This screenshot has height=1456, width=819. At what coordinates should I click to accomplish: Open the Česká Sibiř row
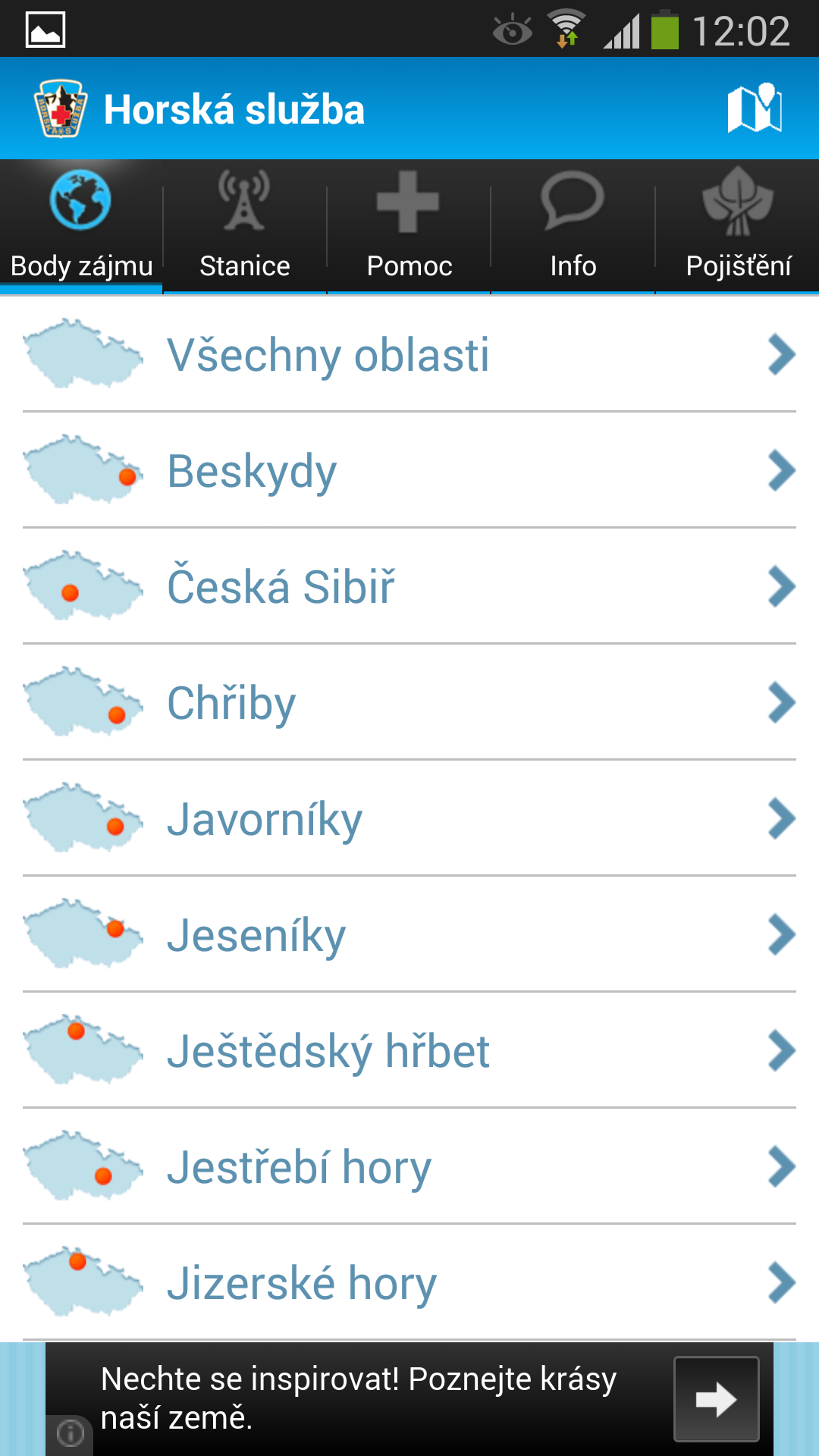(x=409, y=586)
